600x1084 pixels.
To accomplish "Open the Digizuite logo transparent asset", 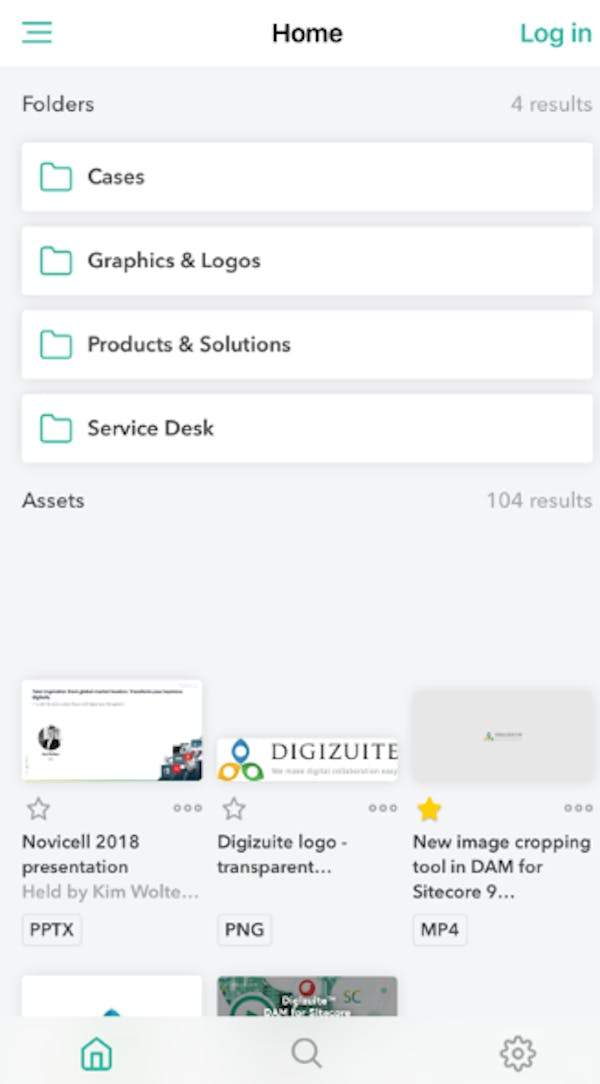I will pos(307,760).
